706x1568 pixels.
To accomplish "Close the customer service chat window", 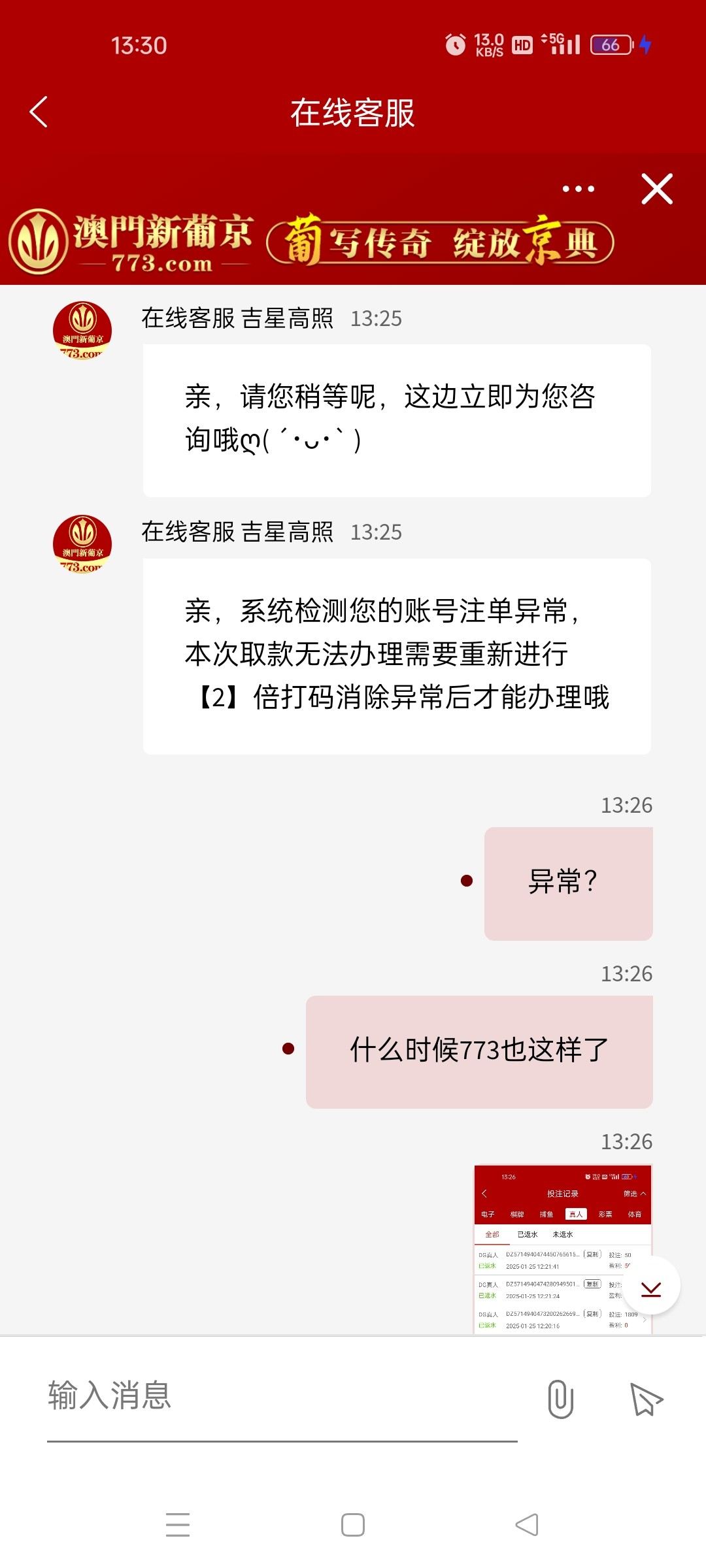I will (656, 189).
